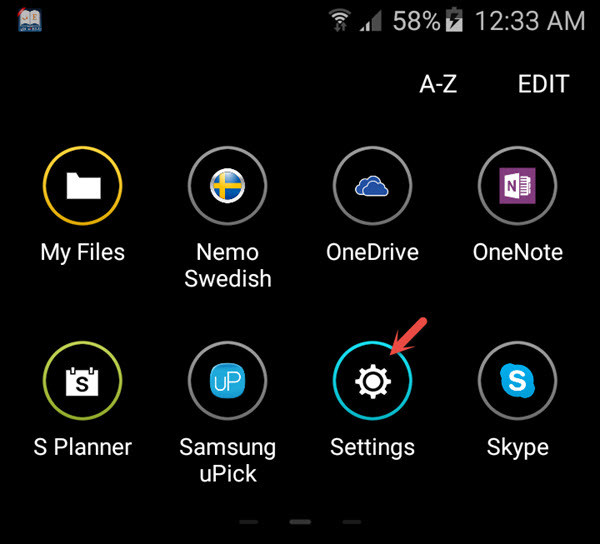600x544 pixels.
Task: Sort apps with the A-Z button
Action: 437,84
